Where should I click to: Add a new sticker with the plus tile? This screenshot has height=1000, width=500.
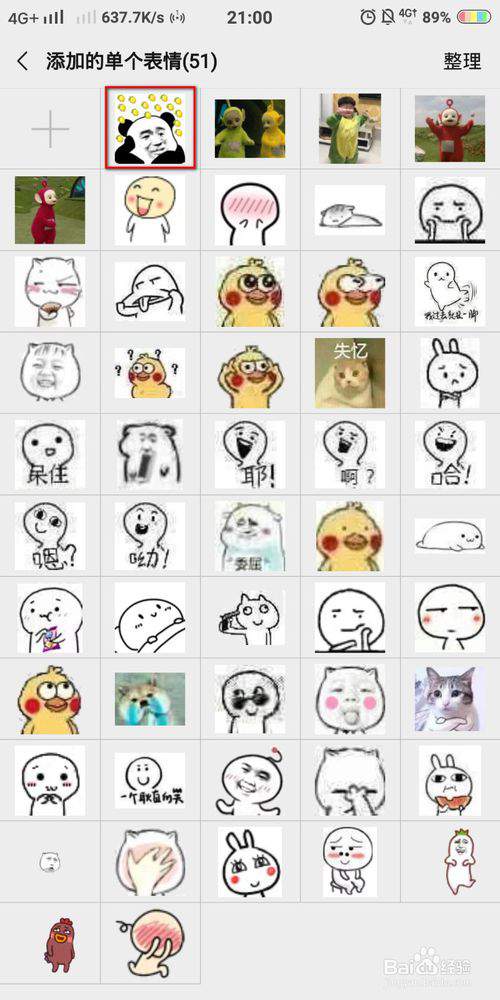pos(50,129)
